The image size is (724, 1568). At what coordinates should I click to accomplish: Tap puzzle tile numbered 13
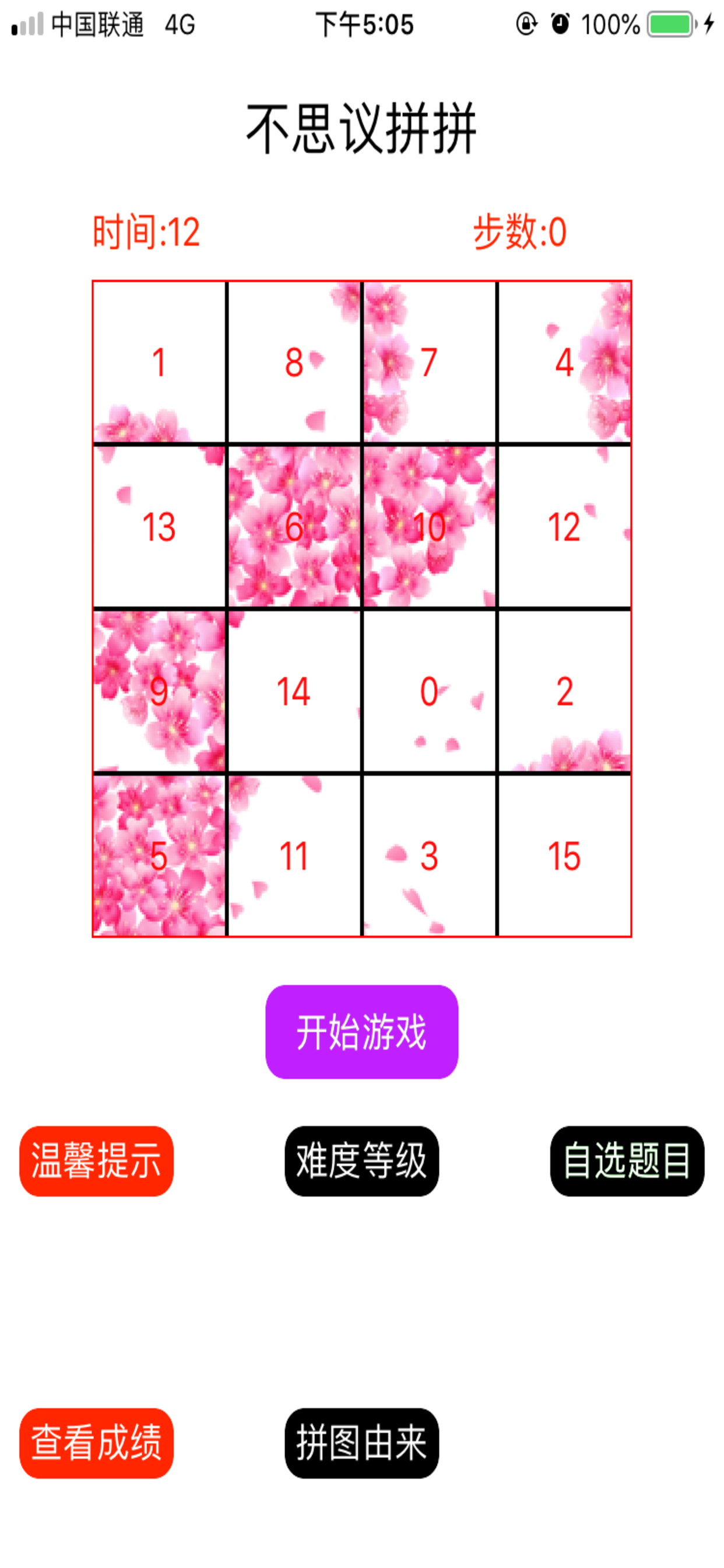pyautogui.click(x=159, y=527)
